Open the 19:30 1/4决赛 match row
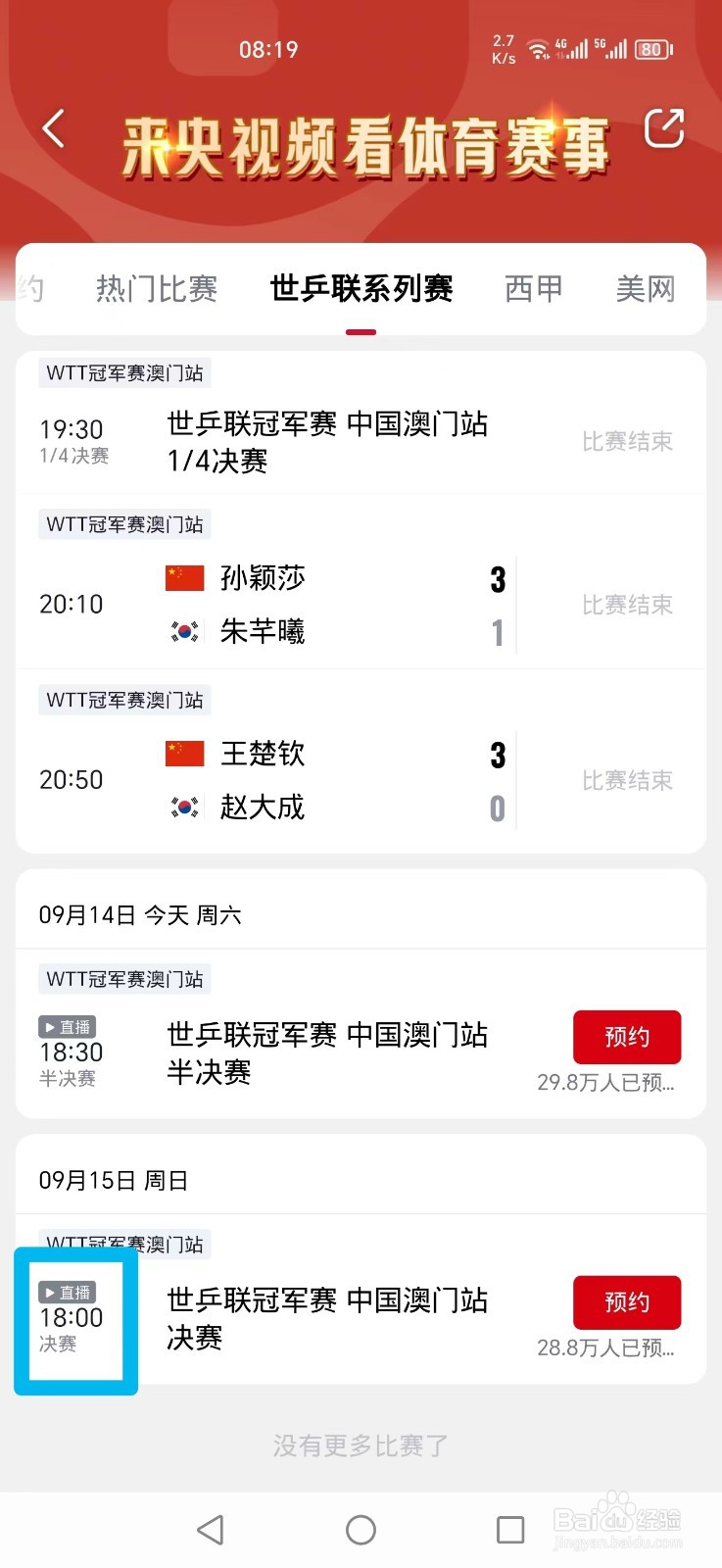722x1568 pixels. 361,423
